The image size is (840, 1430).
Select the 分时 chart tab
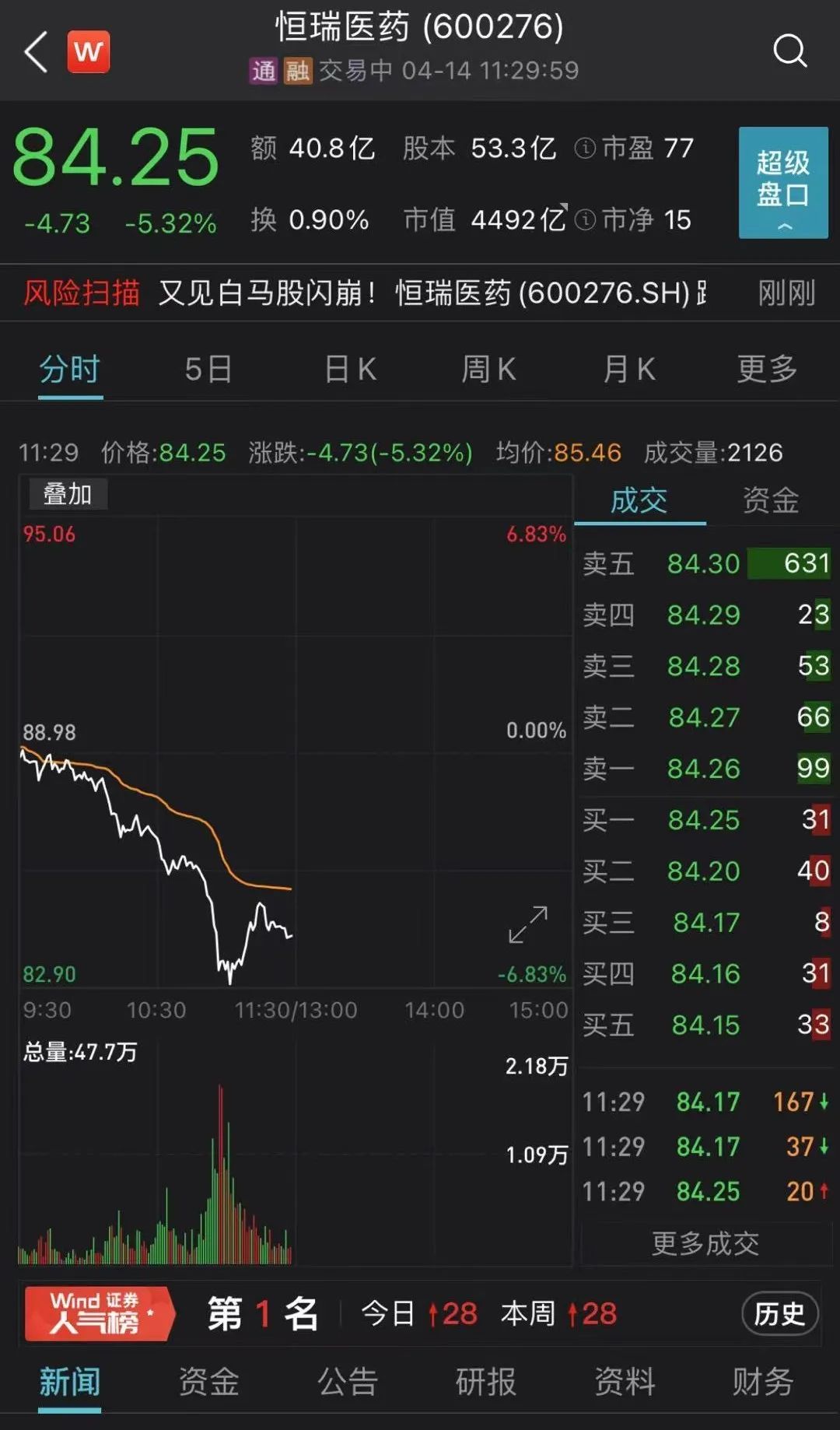pos(70,369)
